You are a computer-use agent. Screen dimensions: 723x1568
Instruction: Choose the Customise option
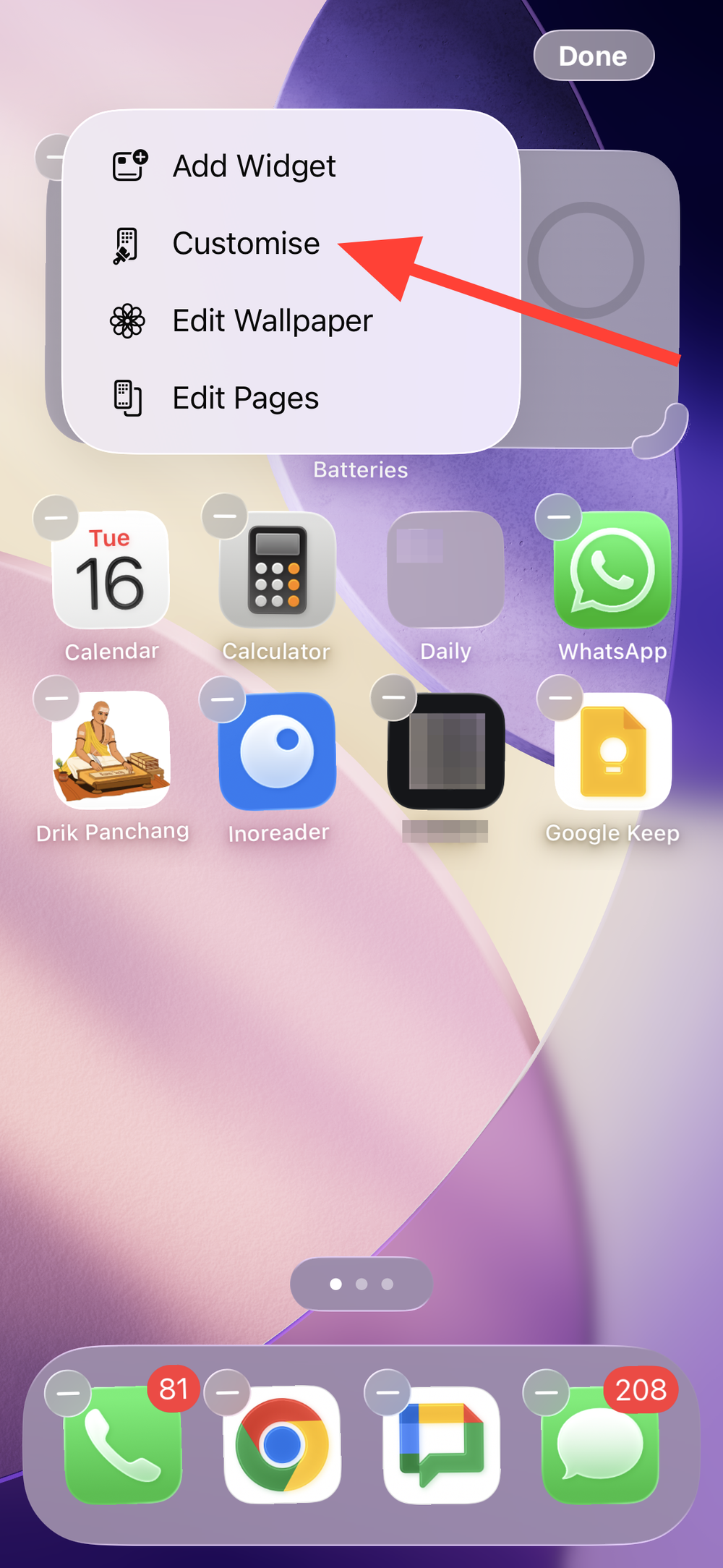(246, 244)
